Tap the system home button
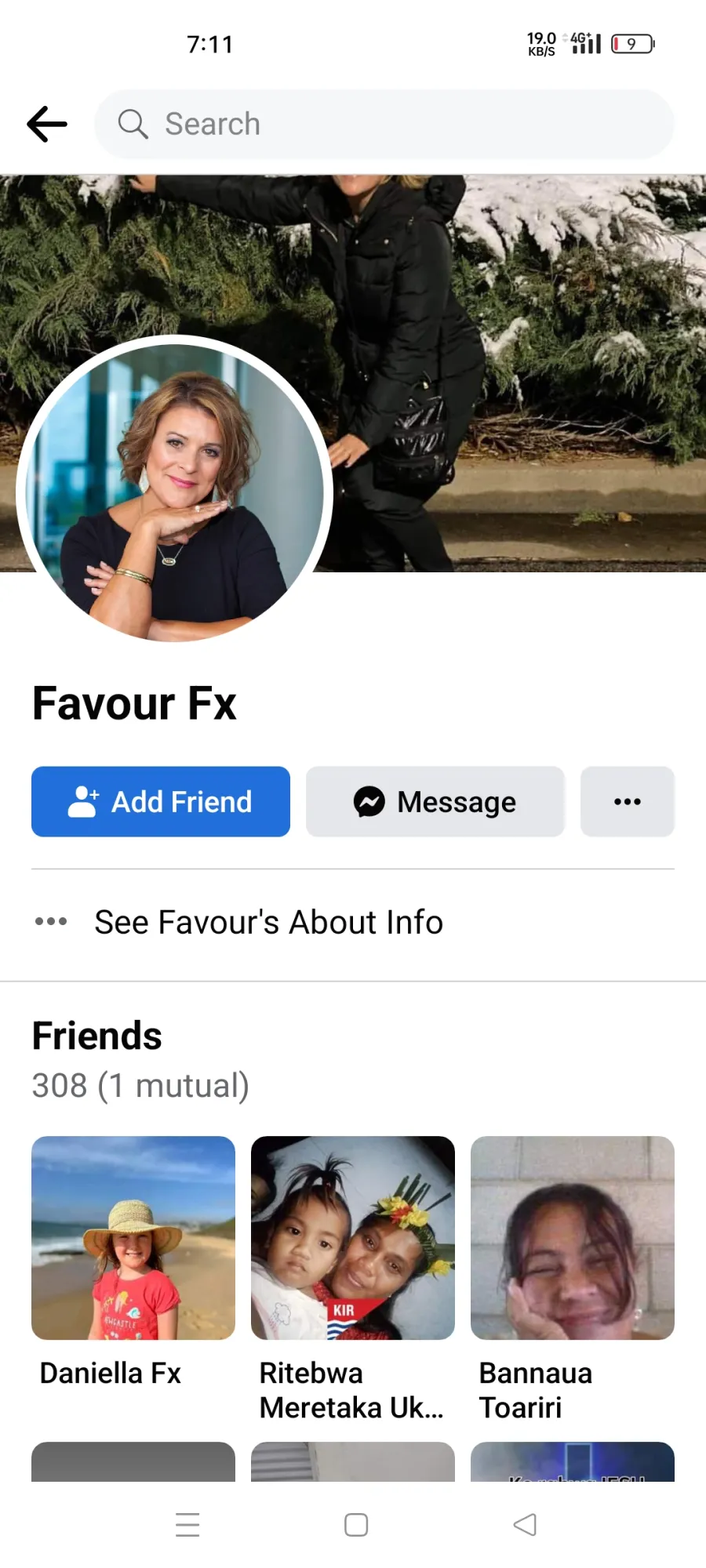This screenshot has width=706, height=1568. point(356,1525)
